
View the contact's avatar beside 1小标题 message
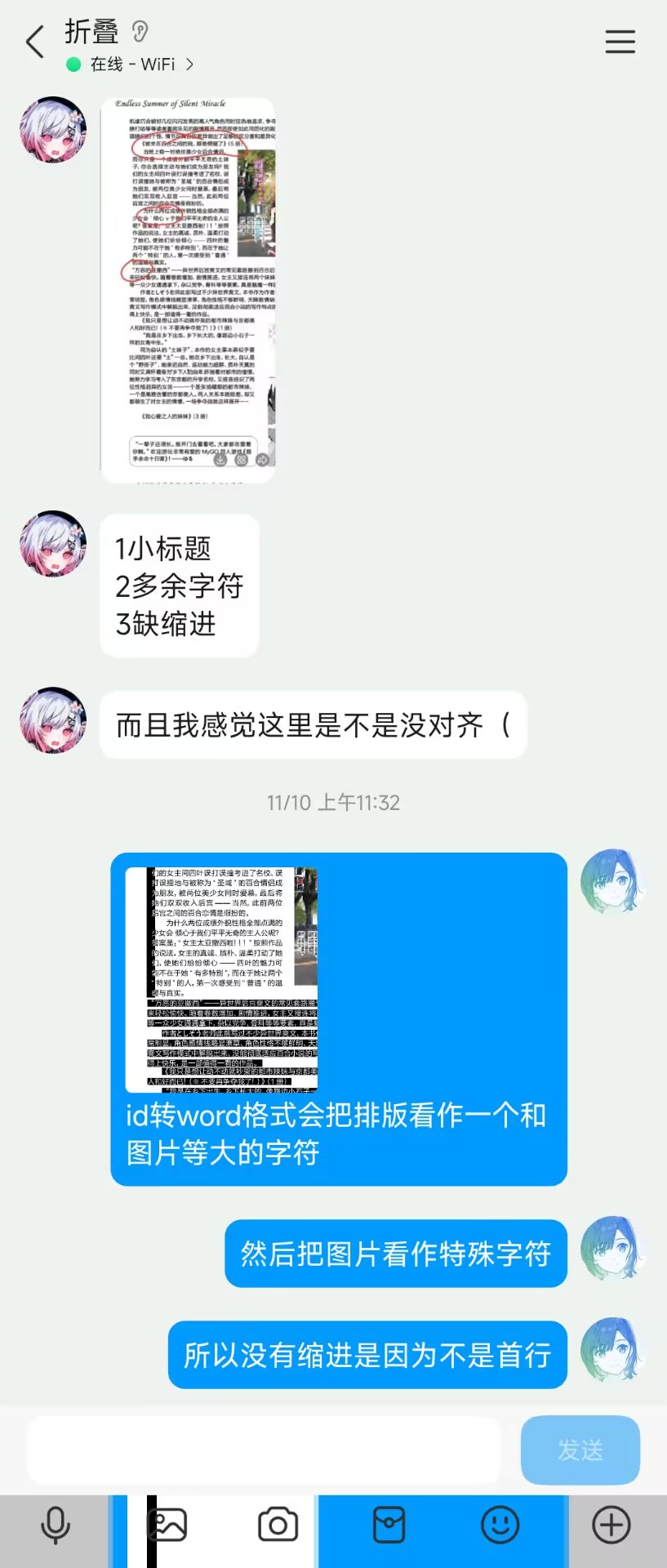(54, 545)
